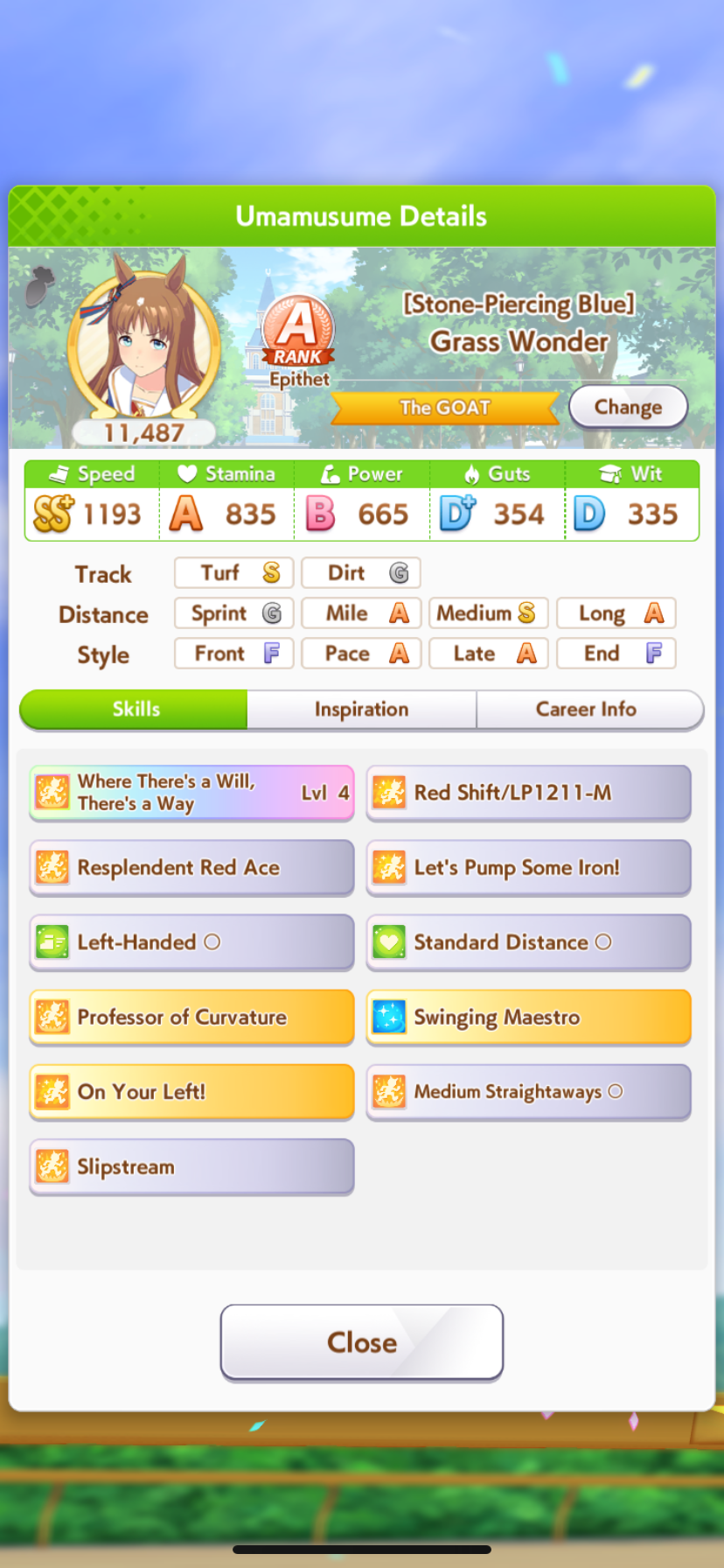The image size is (724, 1568).
Task: Open the Left-Handed skill info
Action: pos(191,942)
